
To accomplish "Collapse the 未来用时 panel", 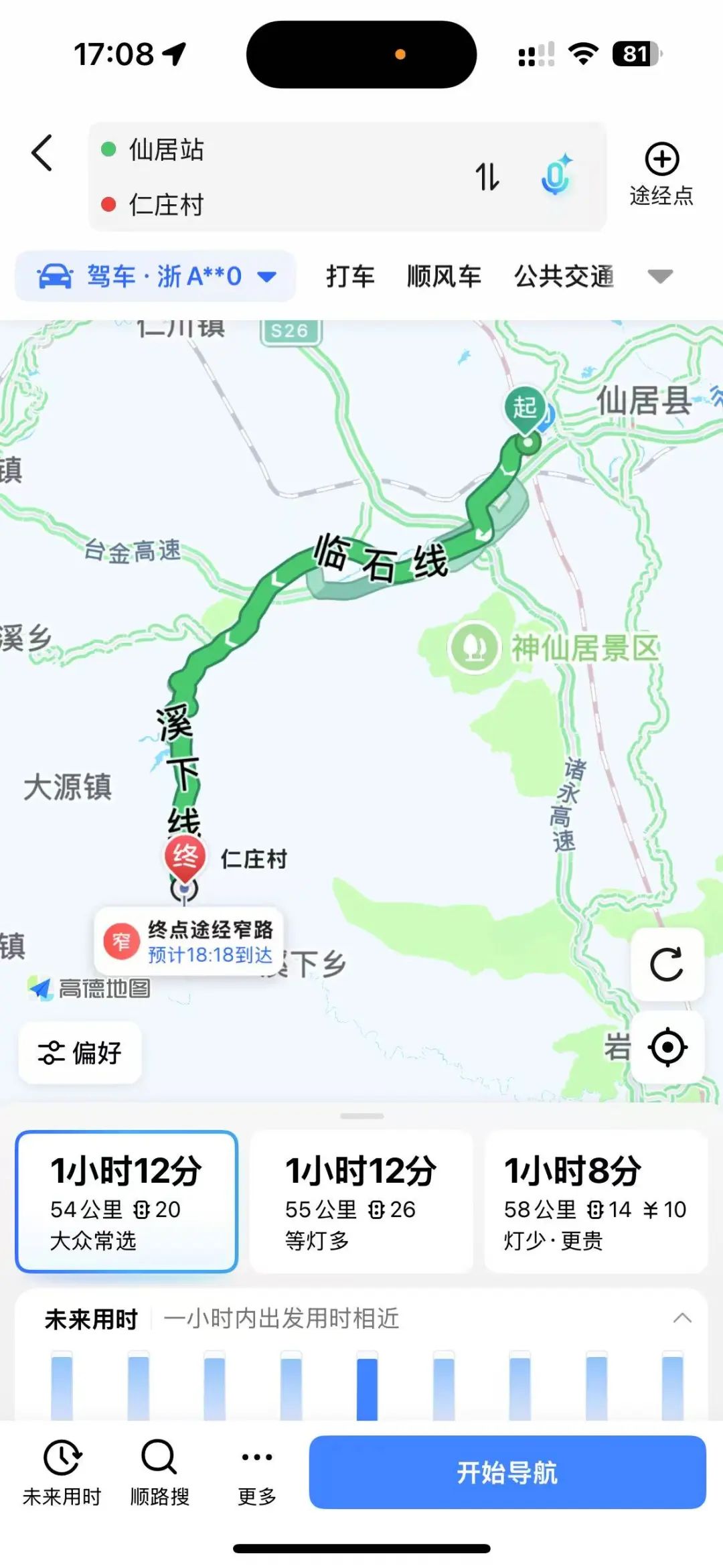I will click(x=681, y=1318).
